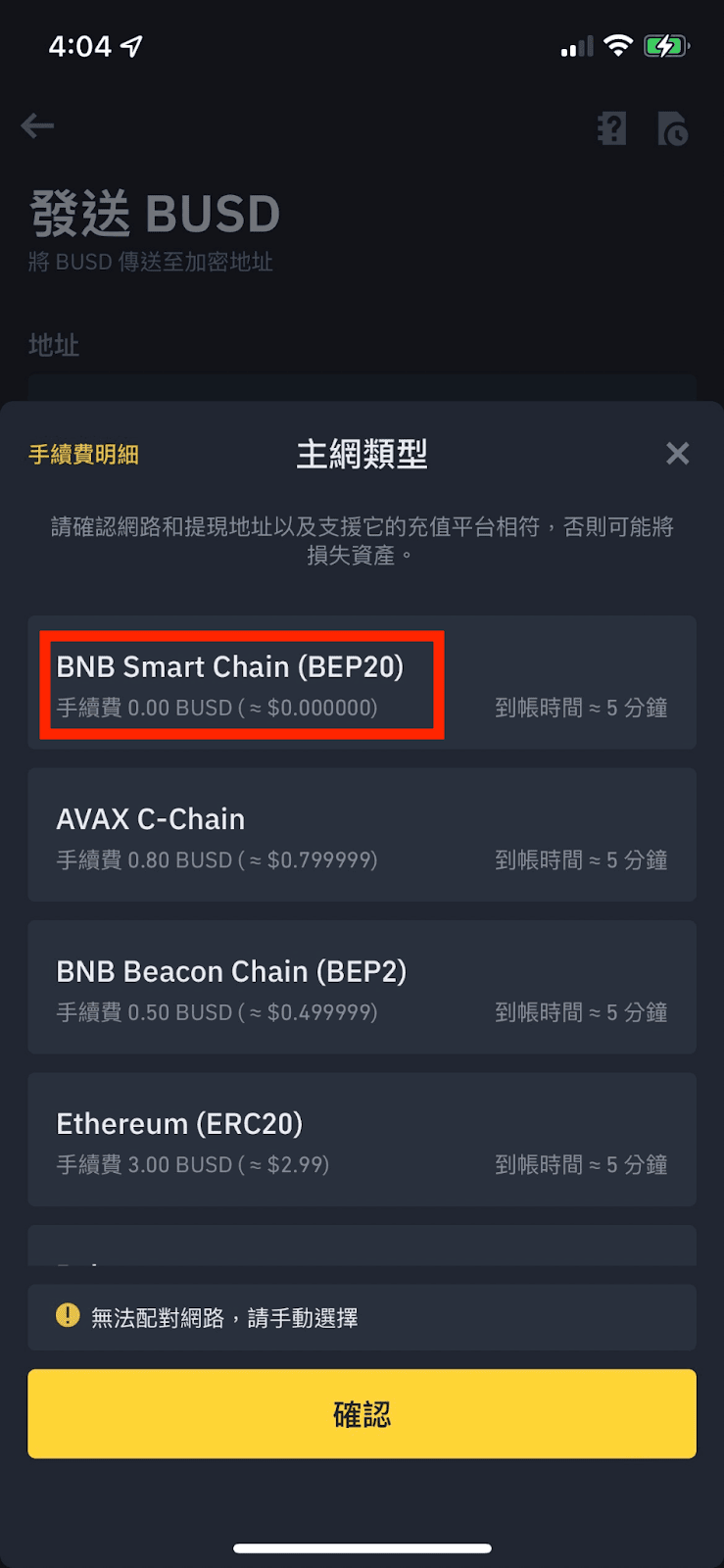Viewport: 724px width, 1568px height.
Task: Select BNB Smart Chain (BEP20) network
Action: click(x=362, y=683)
